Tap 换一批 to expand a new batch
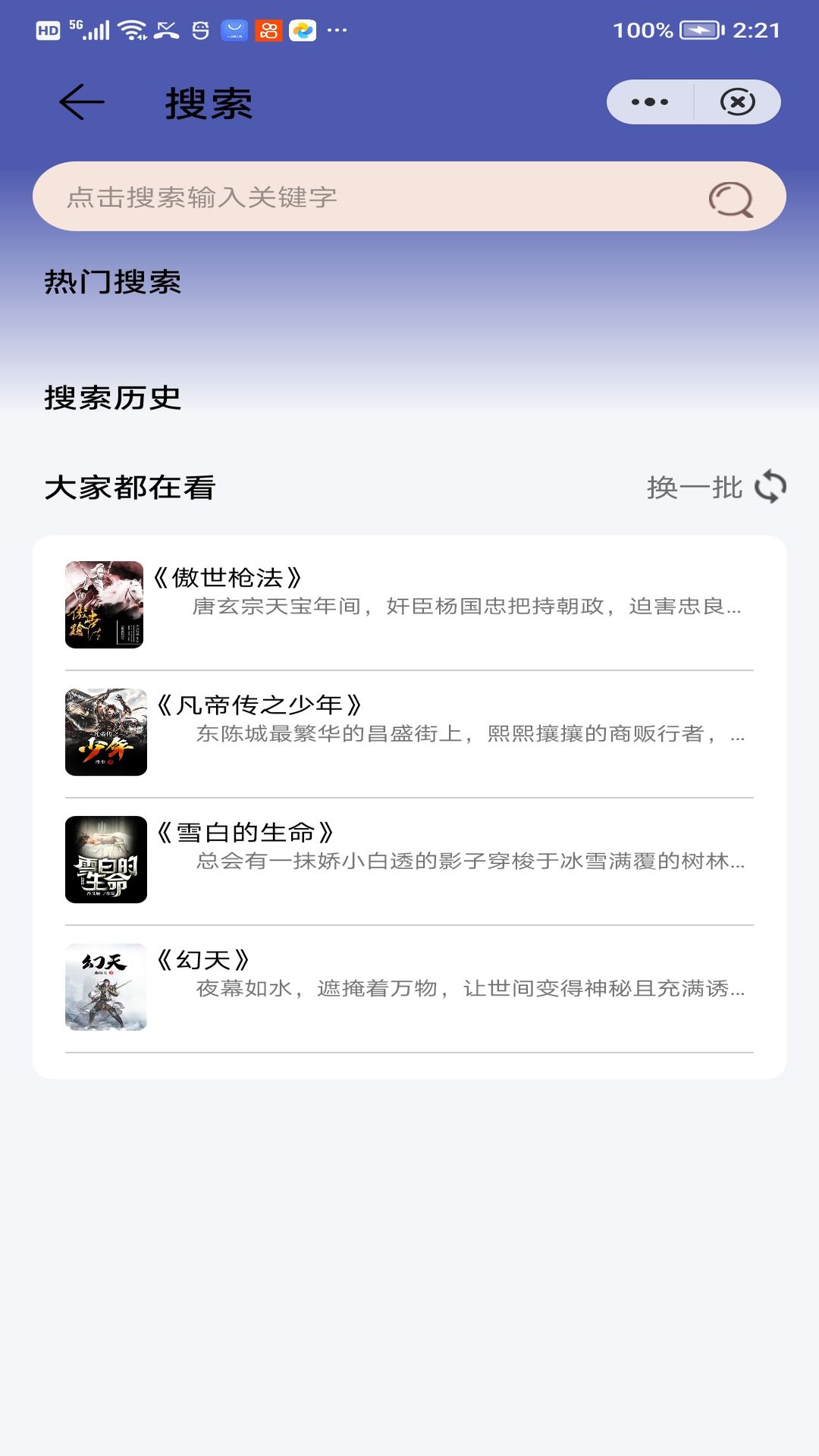 click(x=694, y=489)
